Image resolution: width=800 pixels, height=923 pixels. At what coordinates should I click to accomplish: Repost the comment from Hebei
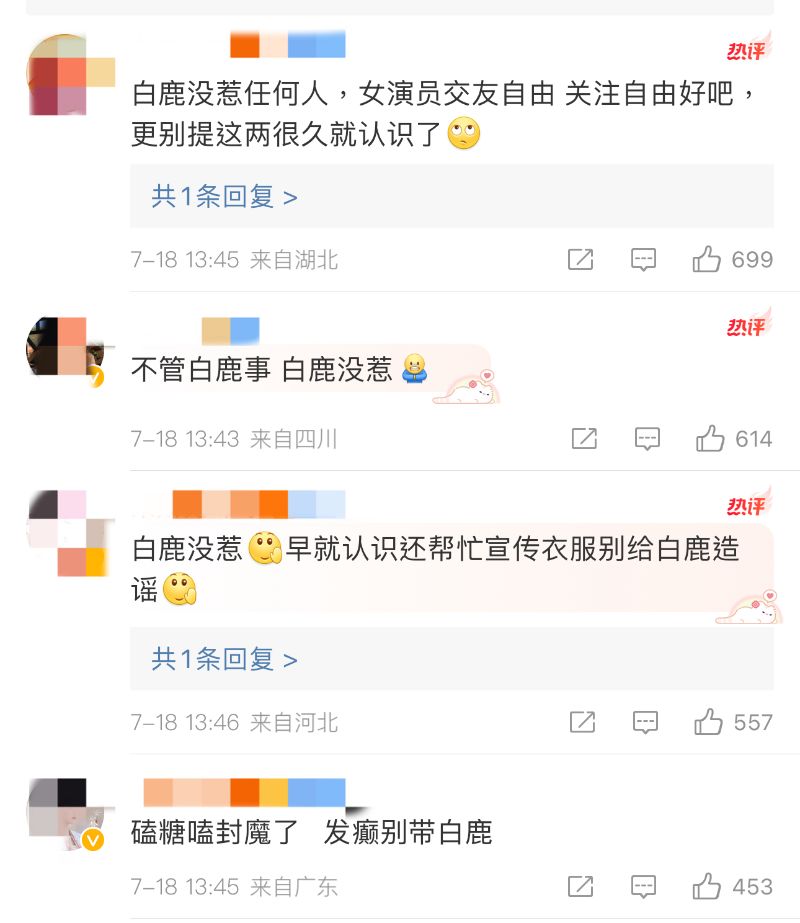click(x=582, y=722)
